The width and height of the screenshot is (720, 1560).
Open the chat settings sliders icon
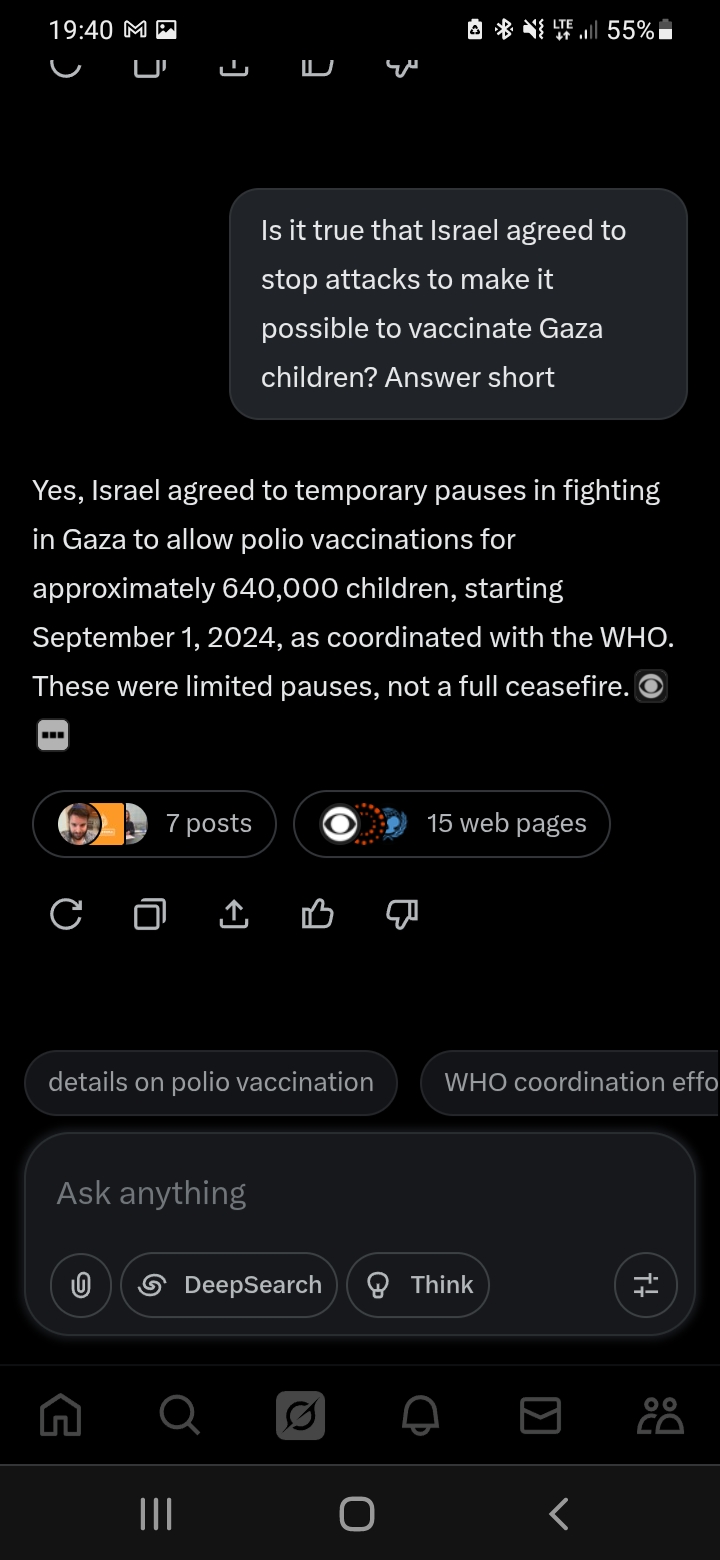pyautogui.click(x=646, y=1285)
